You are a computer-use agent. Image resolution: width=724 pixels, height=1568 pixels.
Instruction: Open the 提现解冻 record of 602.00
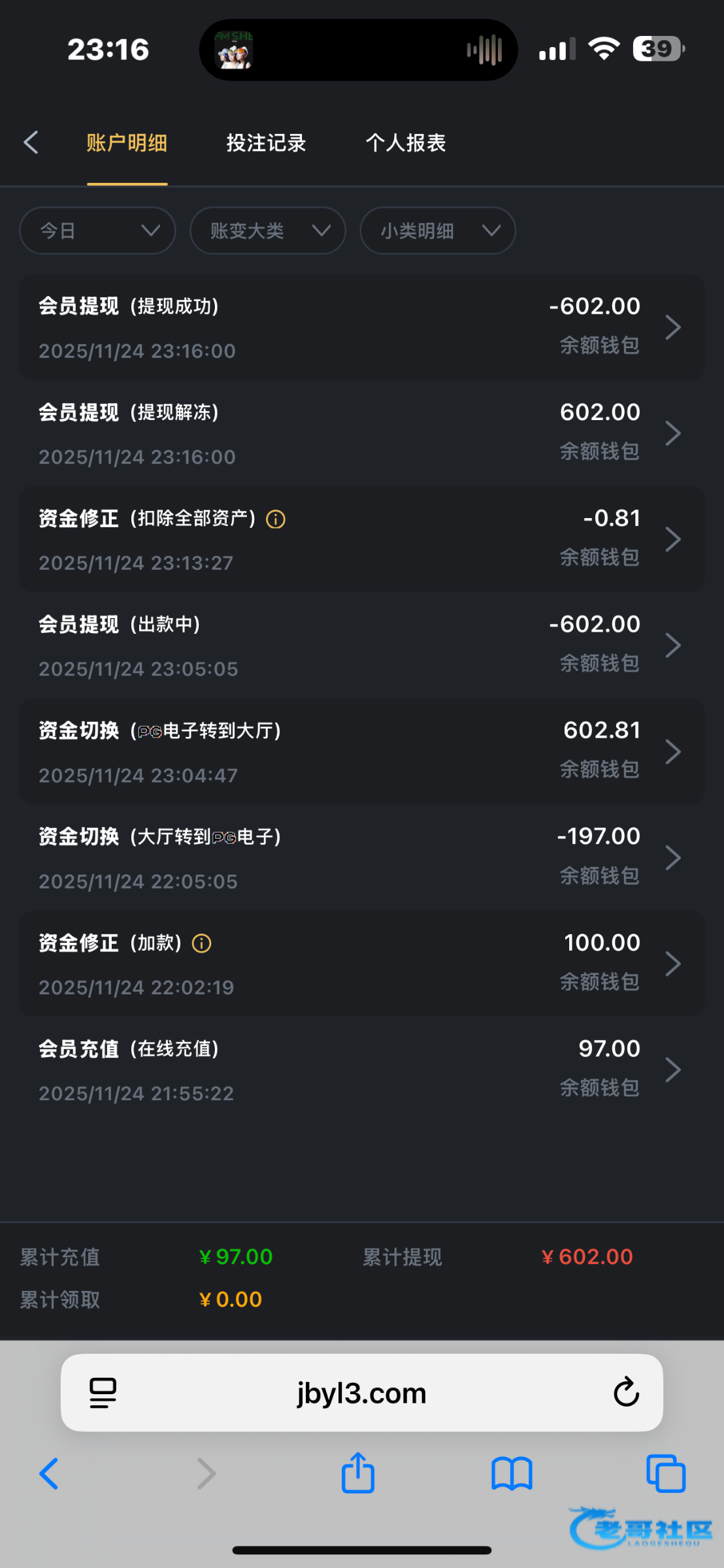(361, 433)
